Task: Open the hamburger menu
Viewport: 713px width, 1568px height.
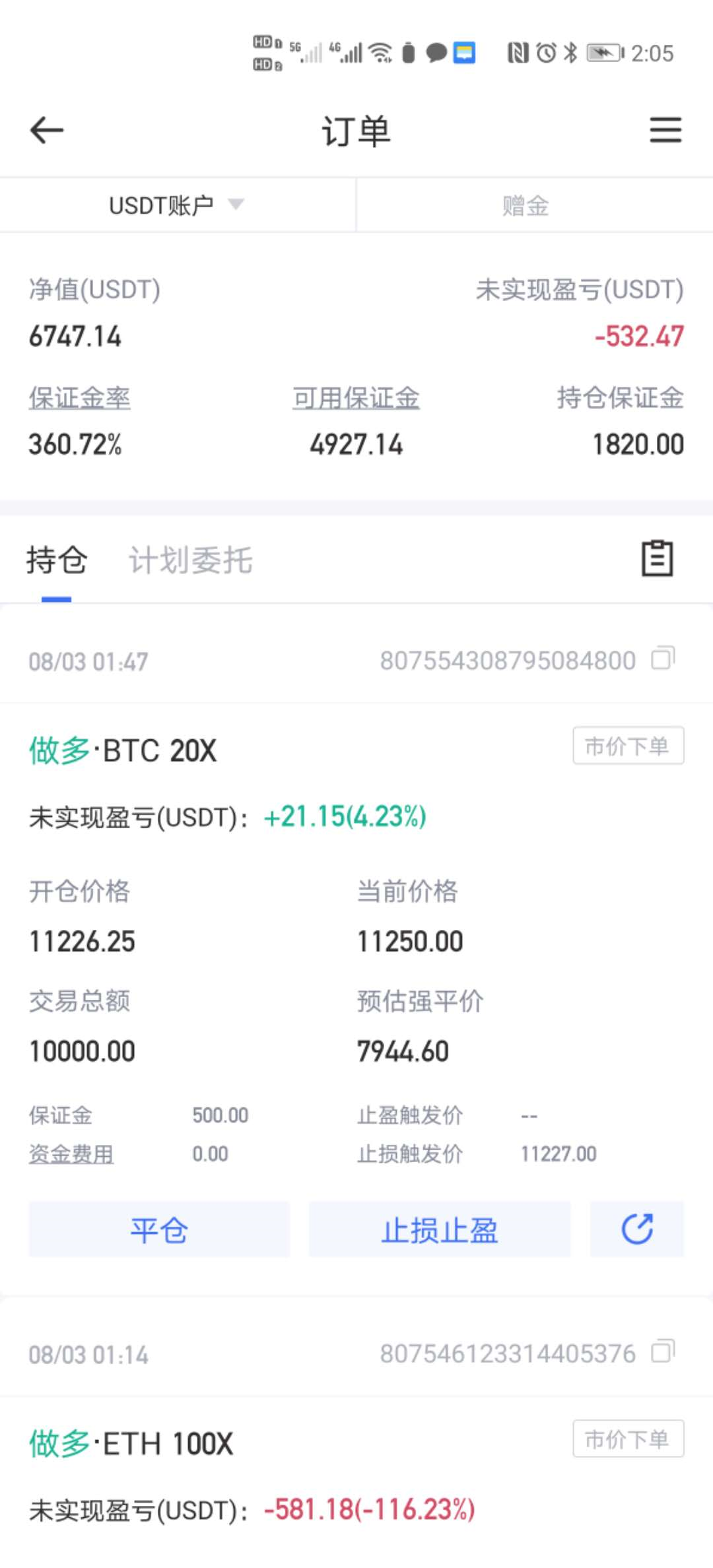Action: click(665, 130)
